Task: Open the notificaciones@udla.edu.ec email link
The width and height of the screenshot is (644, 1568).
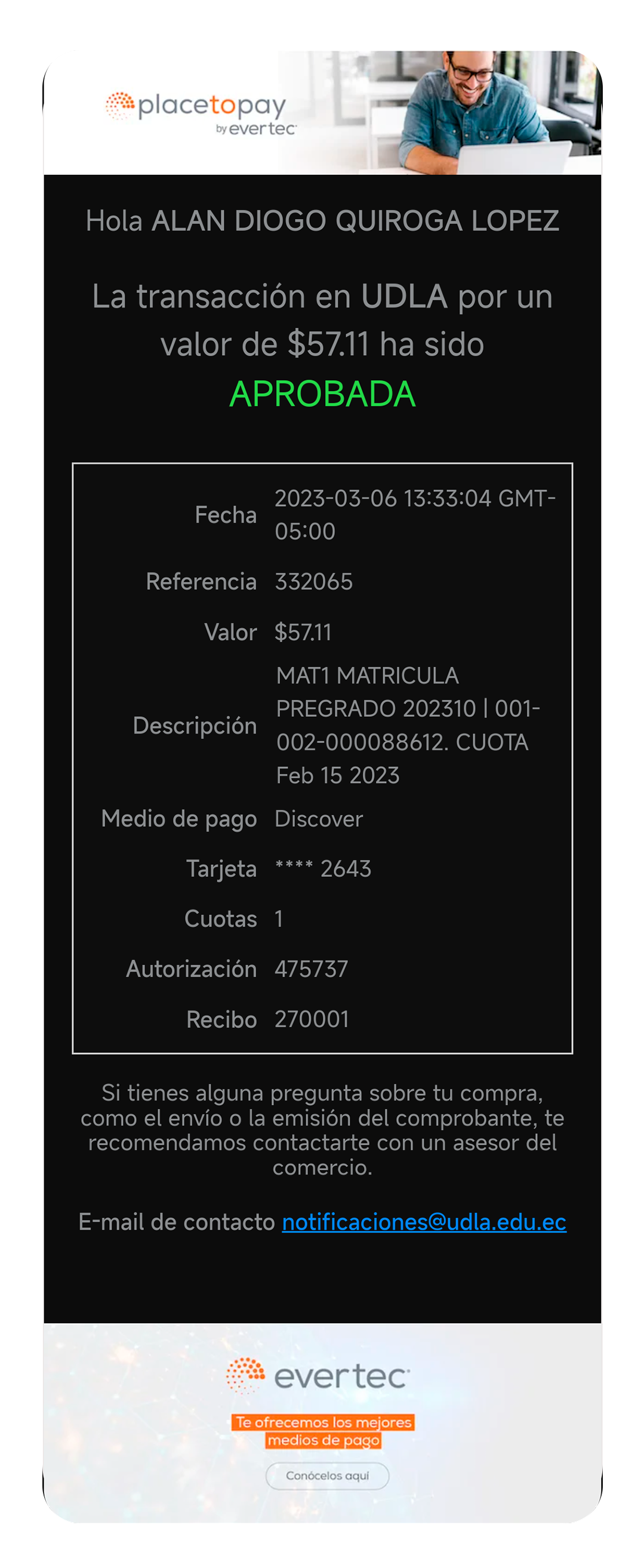Action: pos(424,1222)
